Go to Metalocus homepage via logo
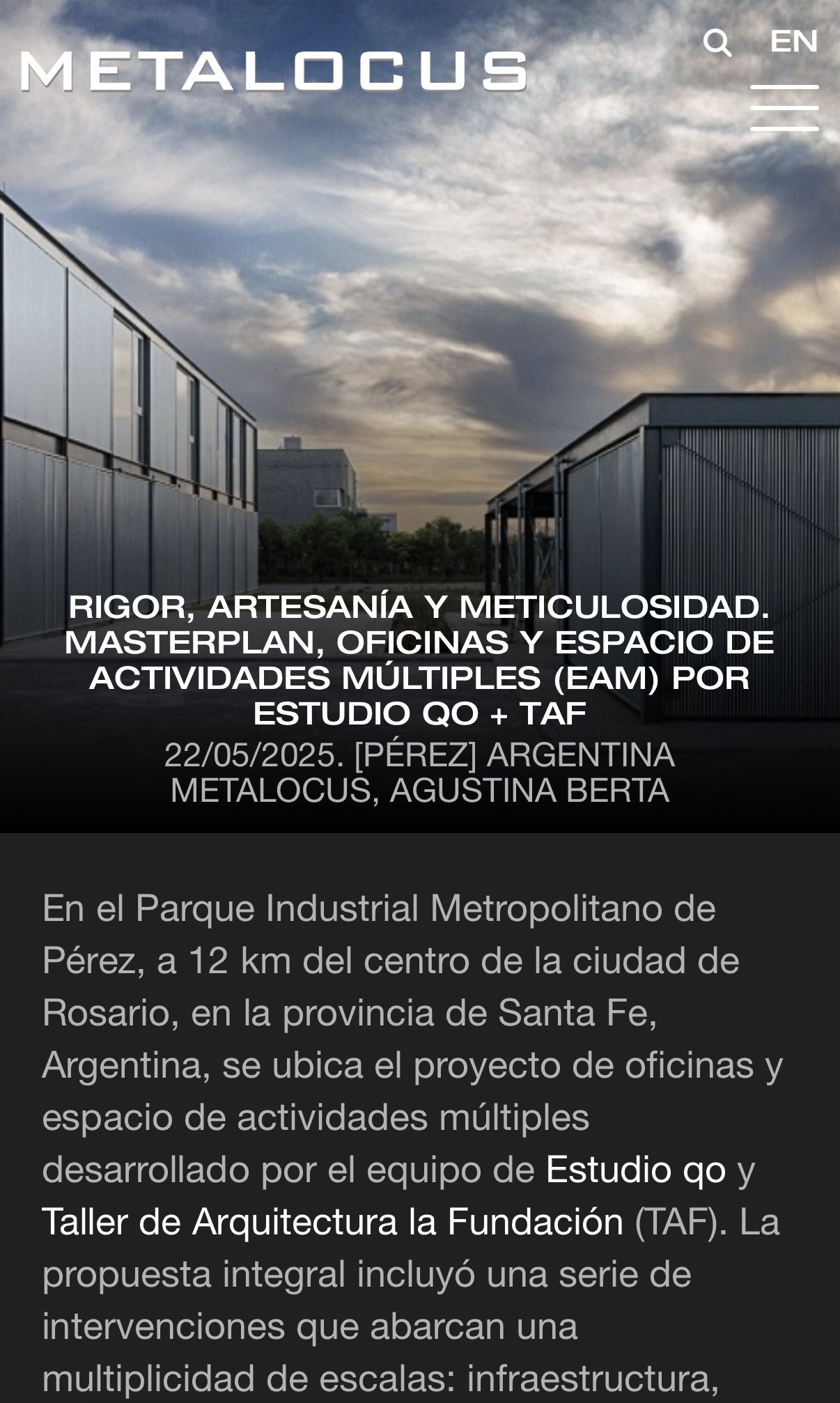This screenshot has height=1403, width=840. pyautogui.click(x=273, y=72)
